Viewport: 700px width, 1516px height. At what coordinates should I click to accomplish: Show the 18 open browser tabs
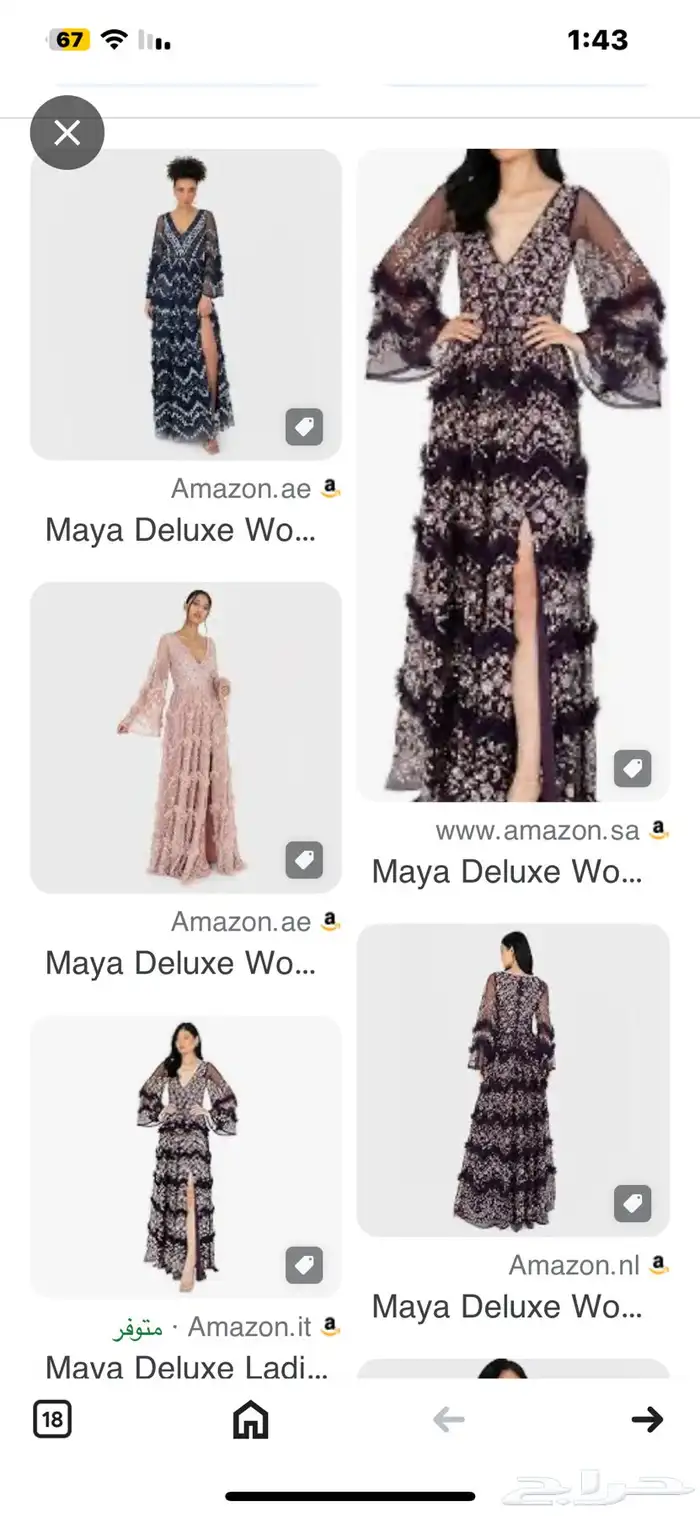[52, 1418]
